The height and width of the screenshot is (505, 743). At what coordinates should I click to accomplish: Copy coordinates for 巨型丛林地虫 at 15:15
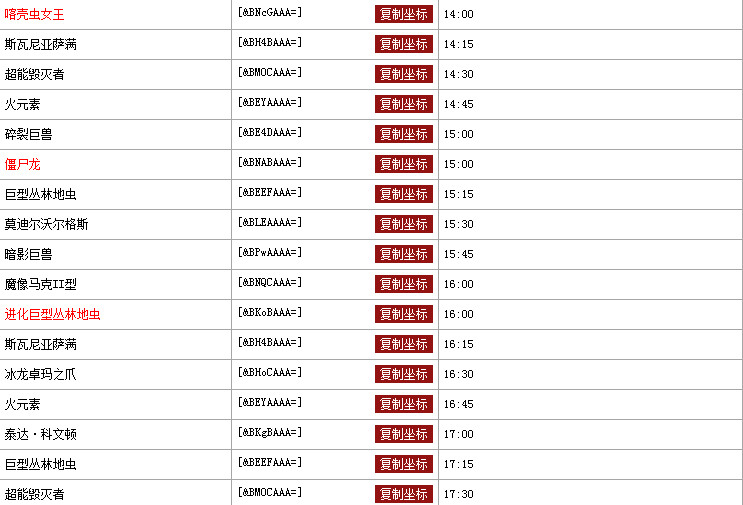[x=404, y=194]
